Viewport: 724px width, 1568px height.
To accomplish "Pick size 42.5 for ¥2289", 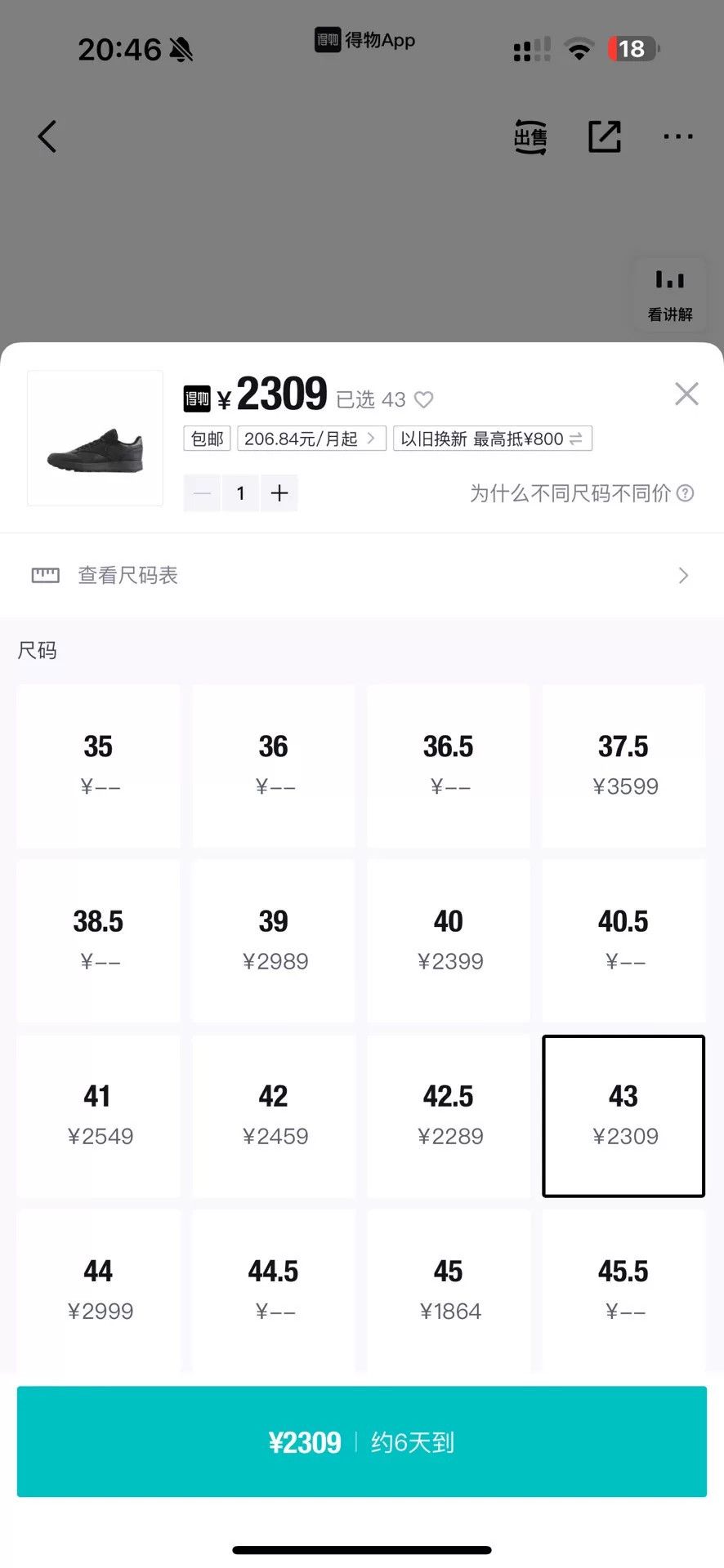I will (x=449, y=1115).
